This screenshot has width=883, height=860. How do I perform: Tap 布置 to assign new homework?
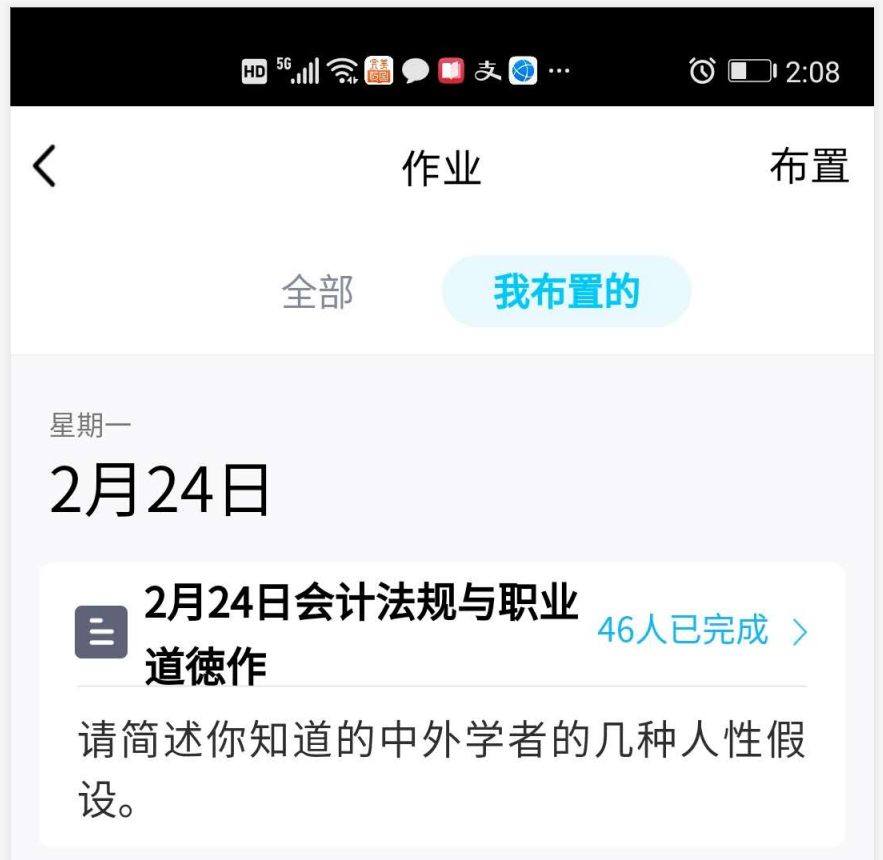pyautogui.click(x=808, y=166)
